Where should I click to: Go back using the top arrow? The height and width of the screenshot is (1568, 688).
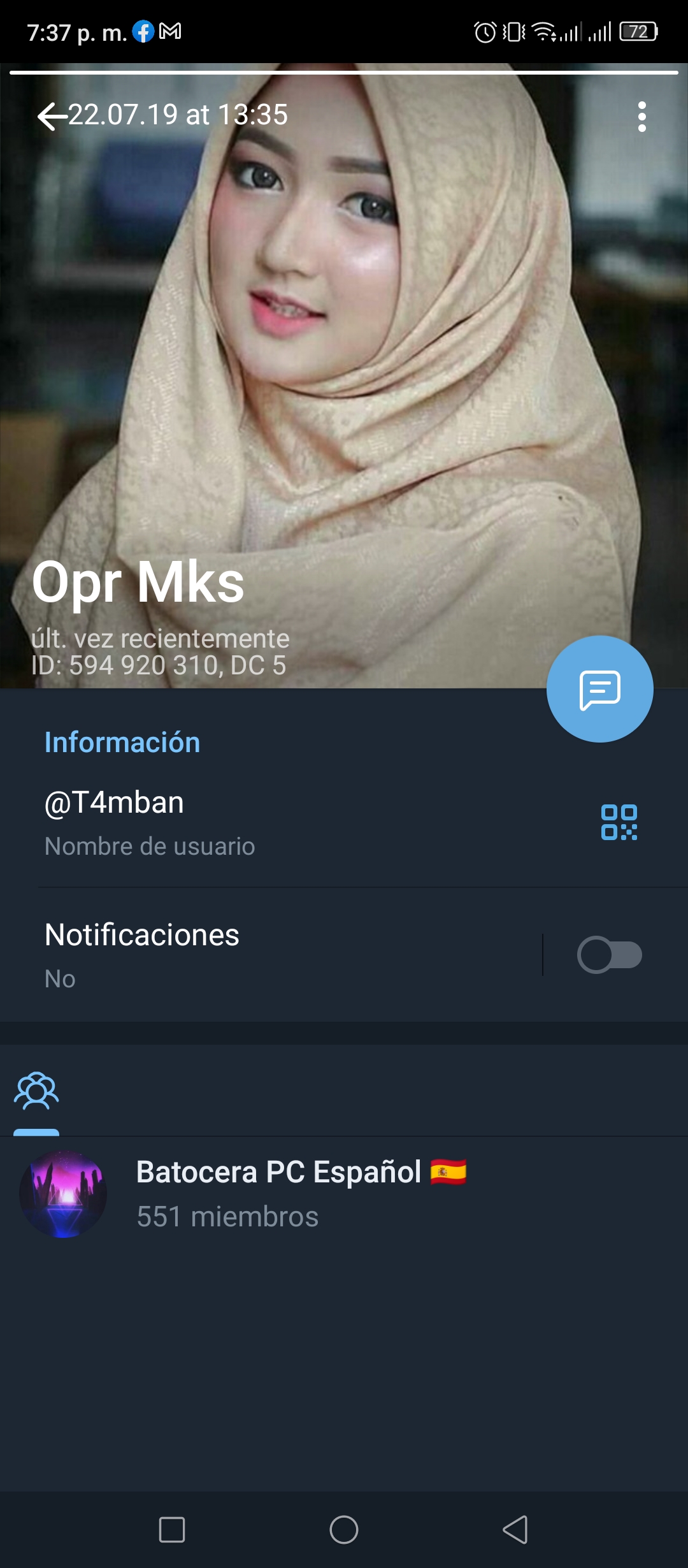click(52, 117)
